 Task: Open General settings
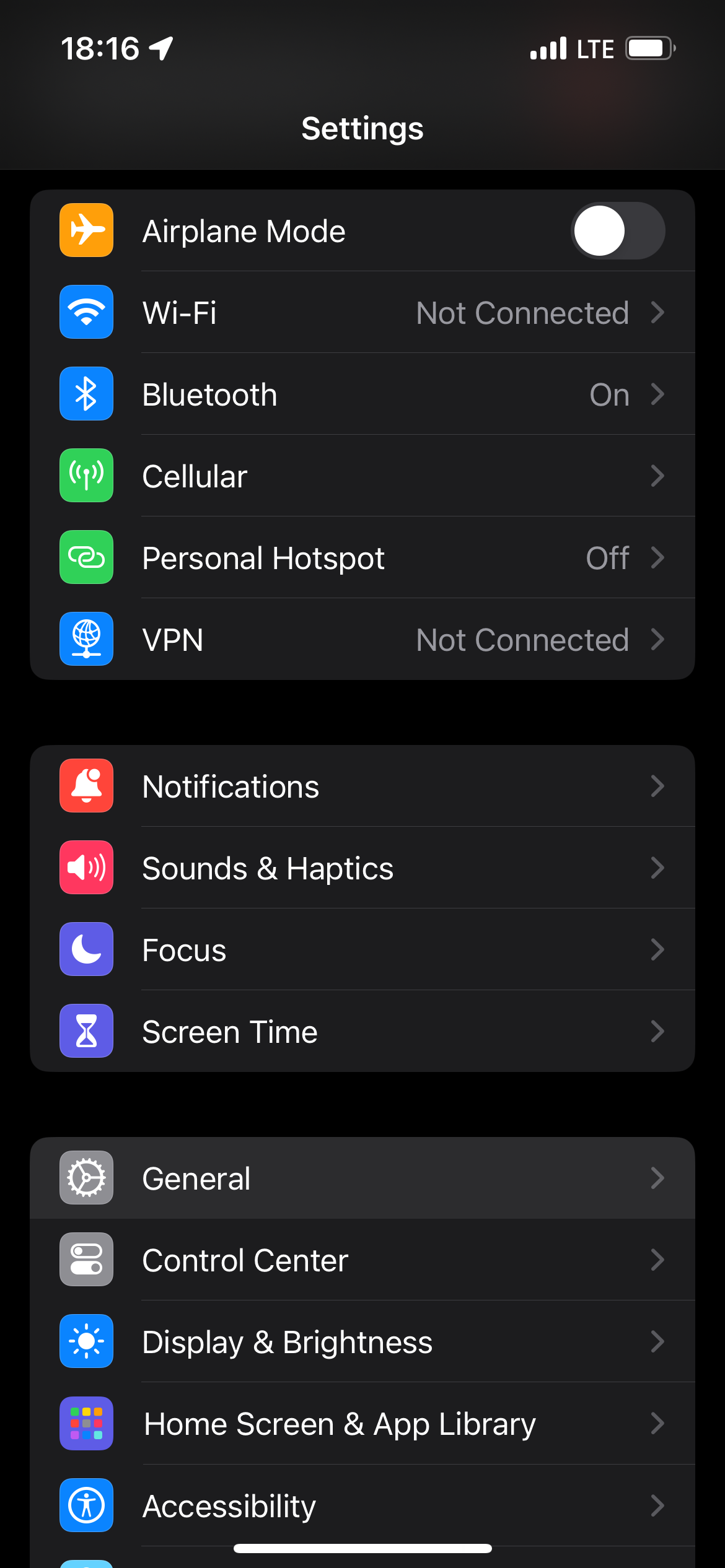tap(362, 1178)
